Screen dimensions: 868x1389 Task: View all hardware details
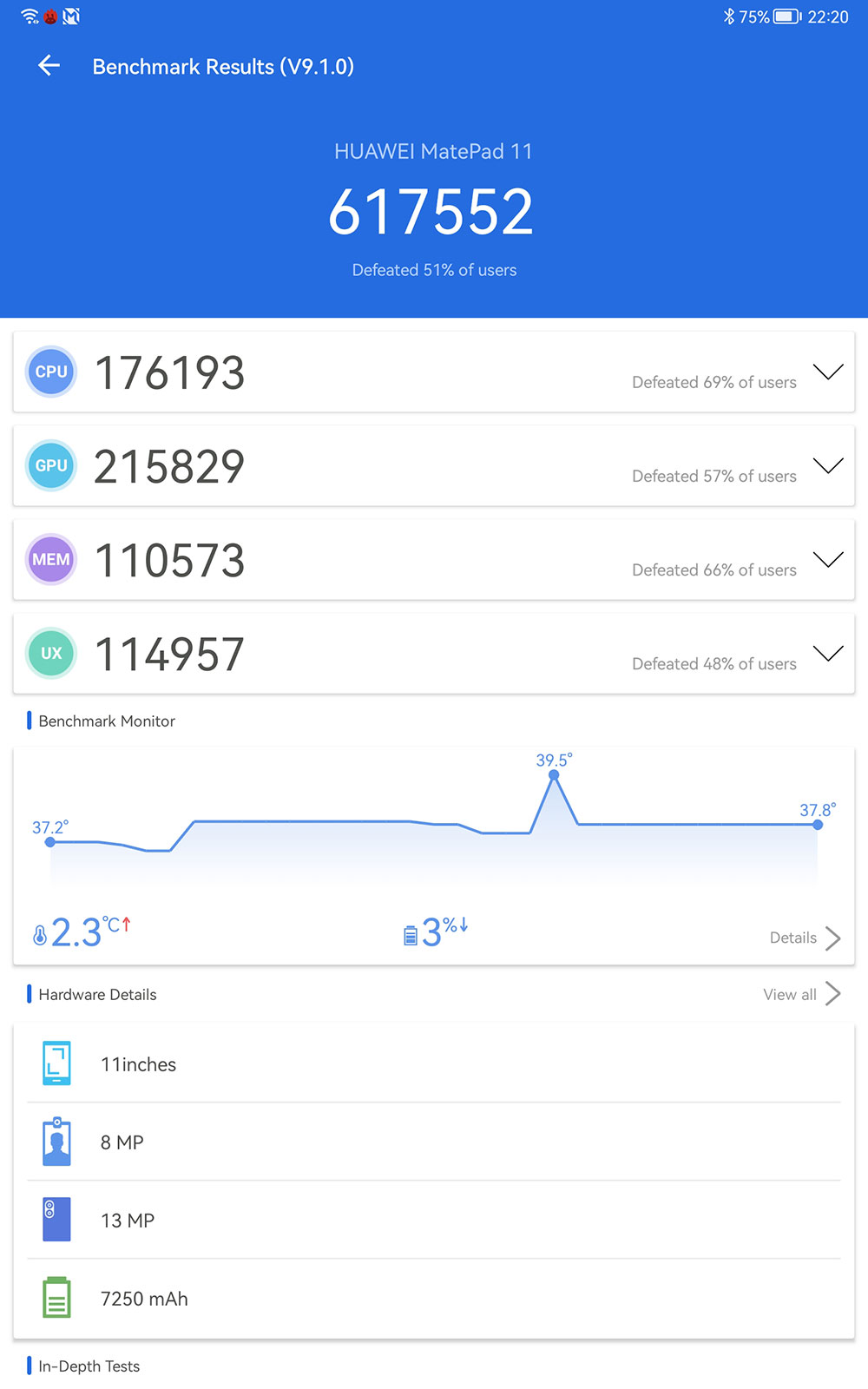tap(801, 994)
